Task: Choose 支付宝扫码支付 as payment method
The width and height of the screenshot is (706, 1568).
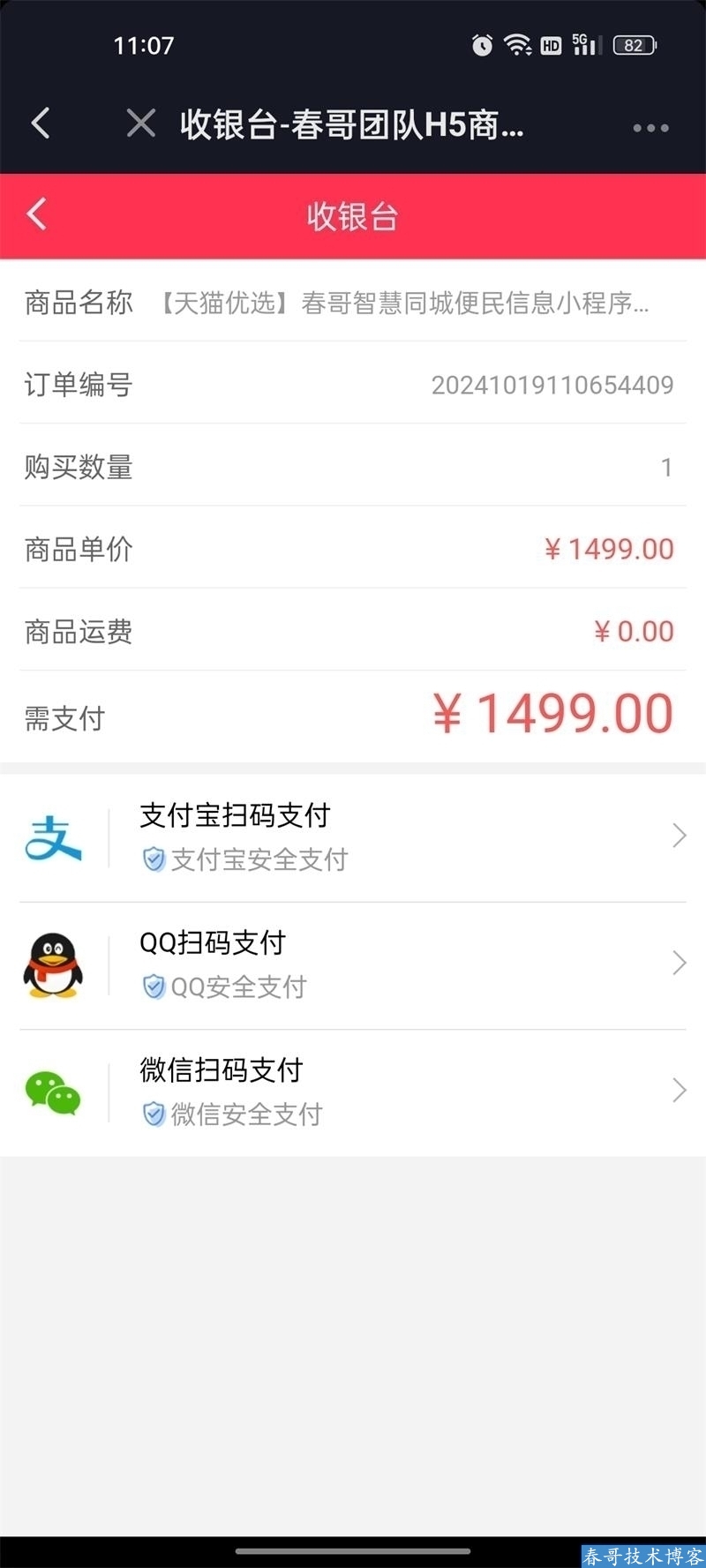Action: point(353,837)
